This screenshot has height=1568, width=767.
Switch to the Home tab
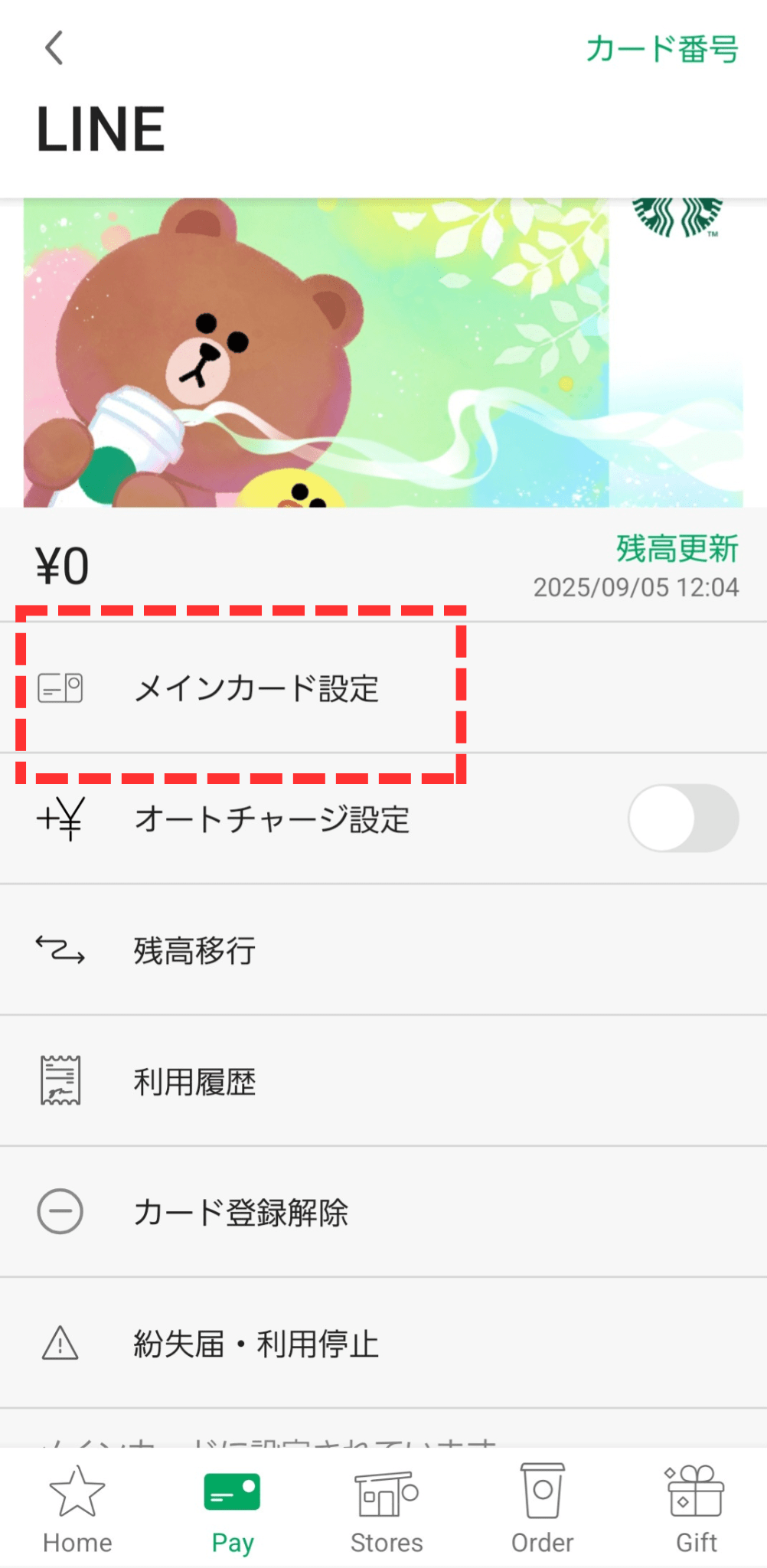77,1509
